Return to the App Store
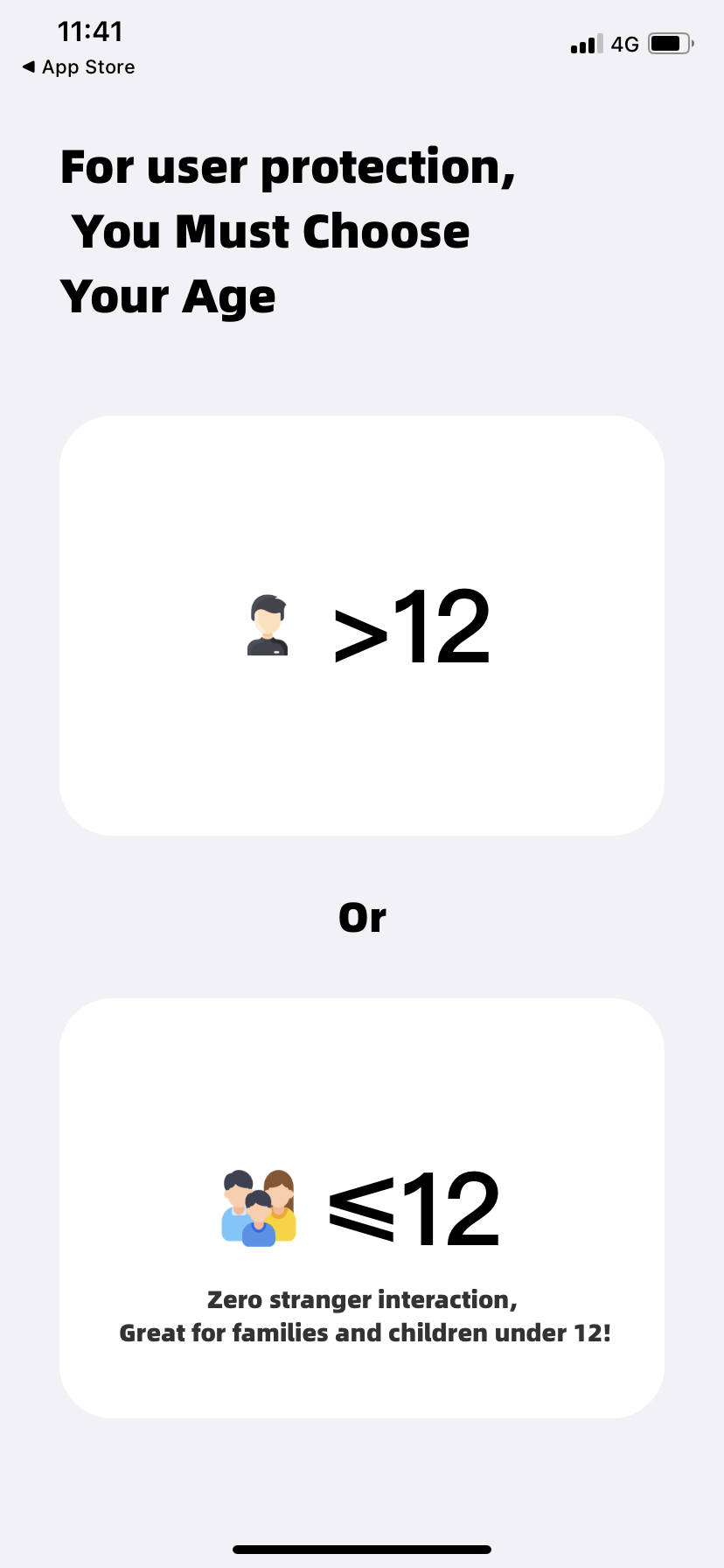This screenshot has width=724, height=1568. tap(79, 67)
